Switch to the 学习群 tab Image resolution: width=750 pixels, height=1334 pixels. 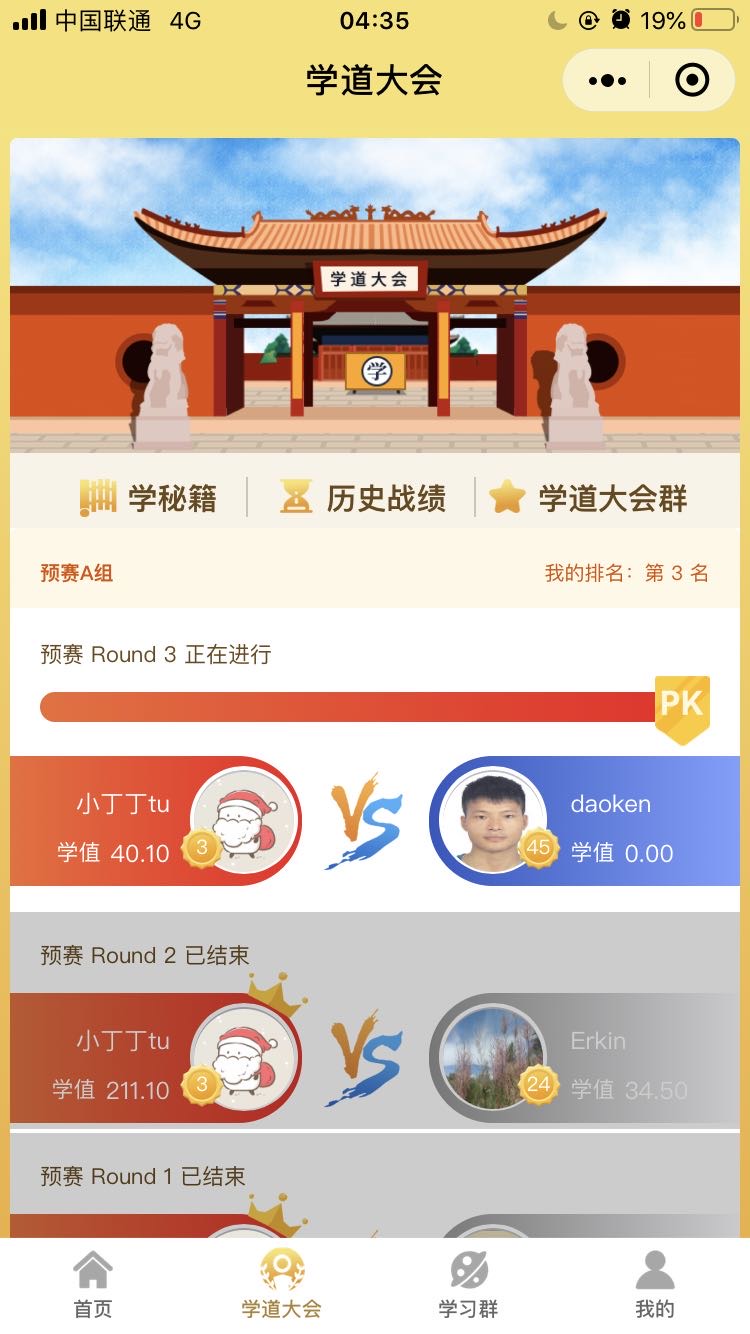(468, 1286)
